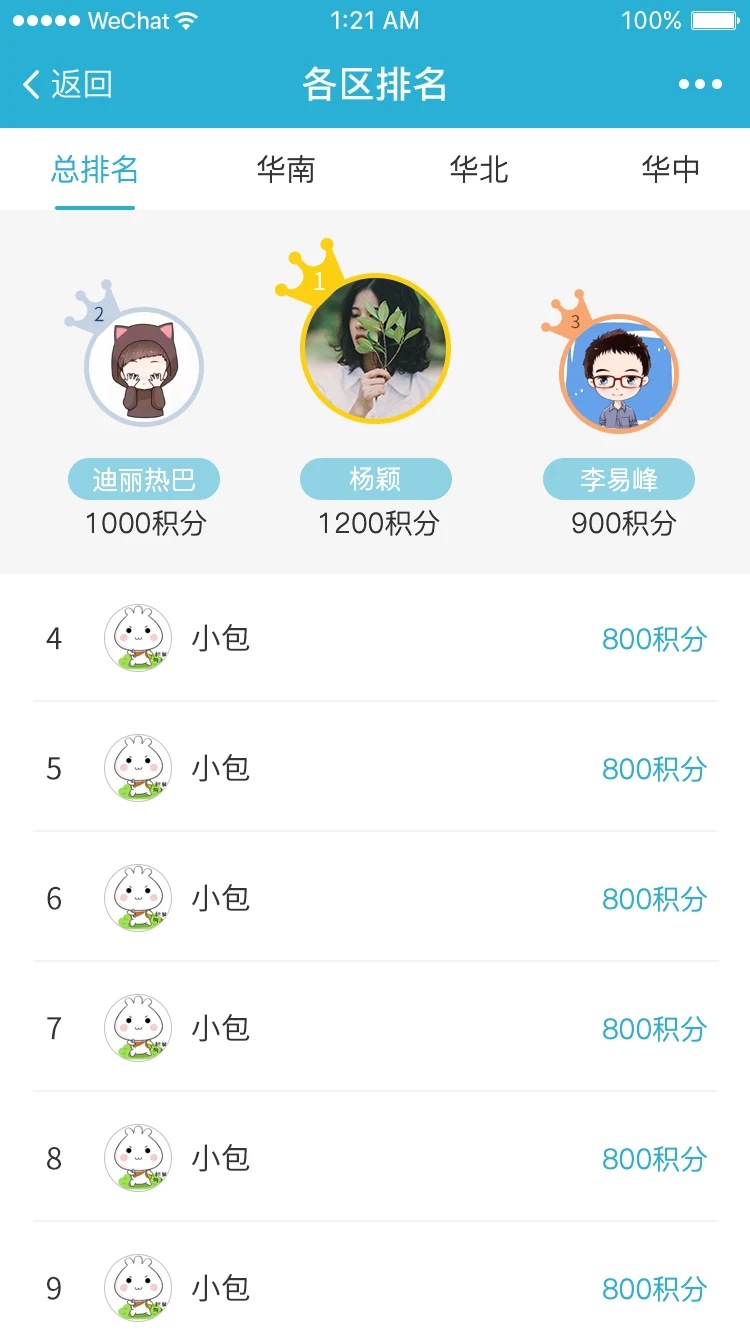Open the rank 6 小包 row
The image size is (750, 1334).
(375, 897)
